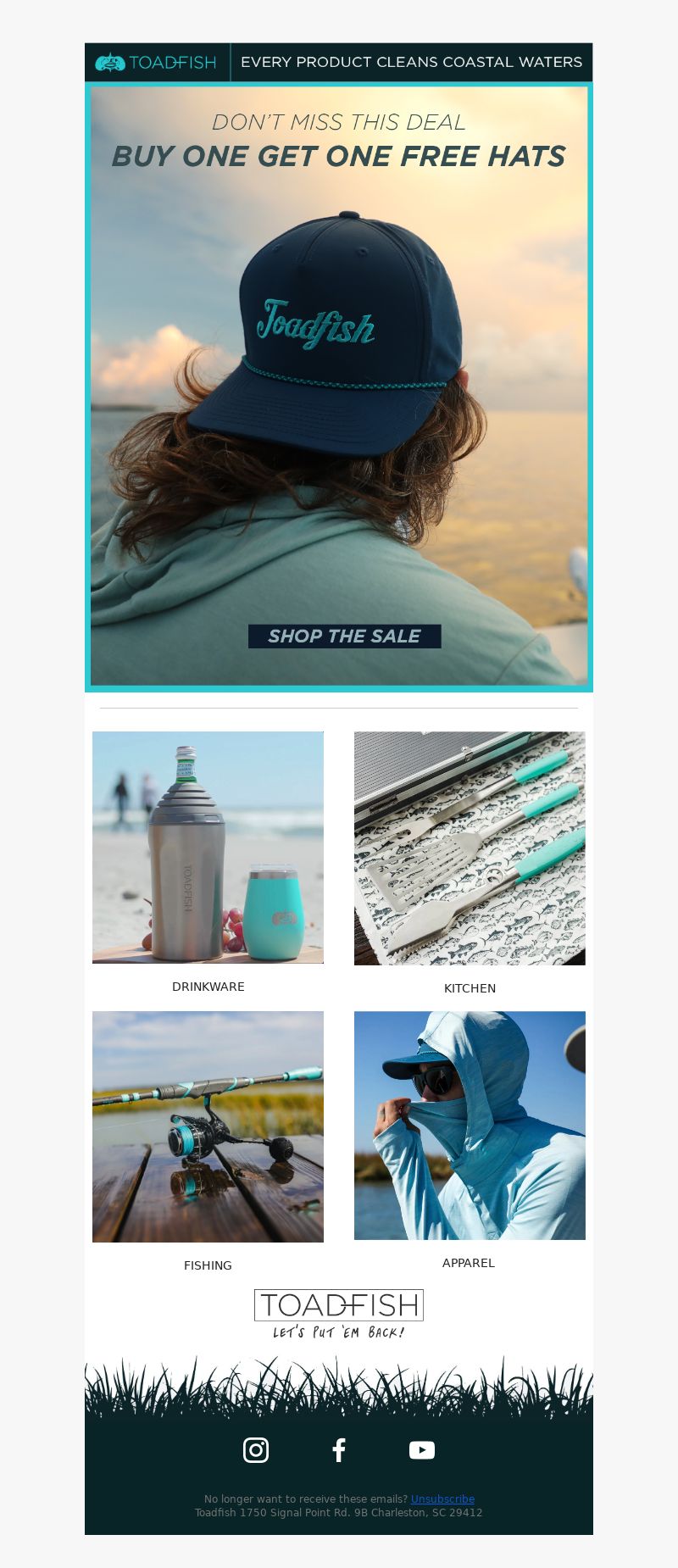Open the Facebook page icon
The height and width of the screenshot is (1568, 678).
pyautogui.click(x=339, y=1450)
